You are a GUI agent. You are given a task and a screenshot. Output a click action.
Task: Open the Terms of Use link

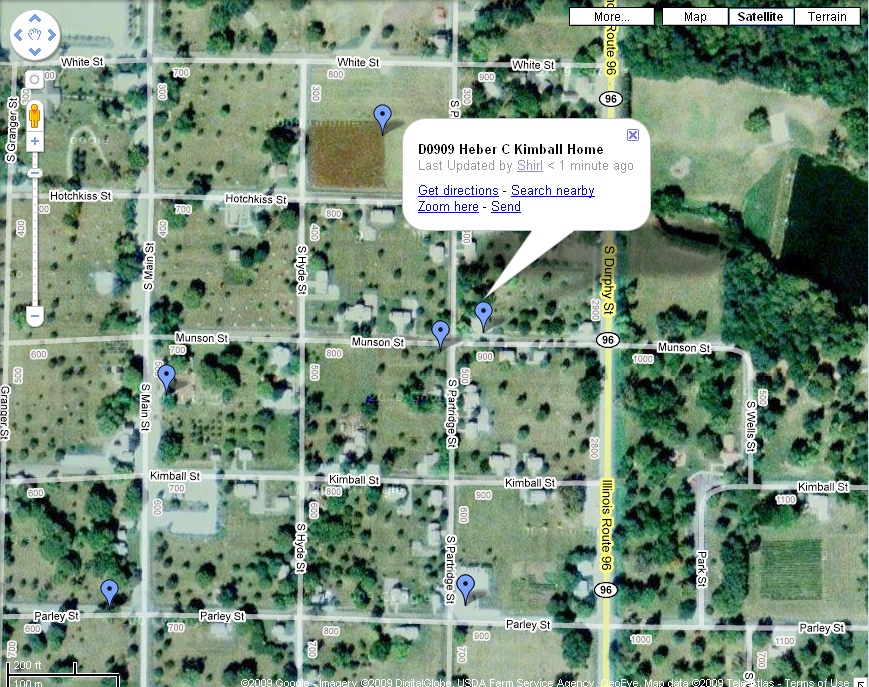[820, 682]
